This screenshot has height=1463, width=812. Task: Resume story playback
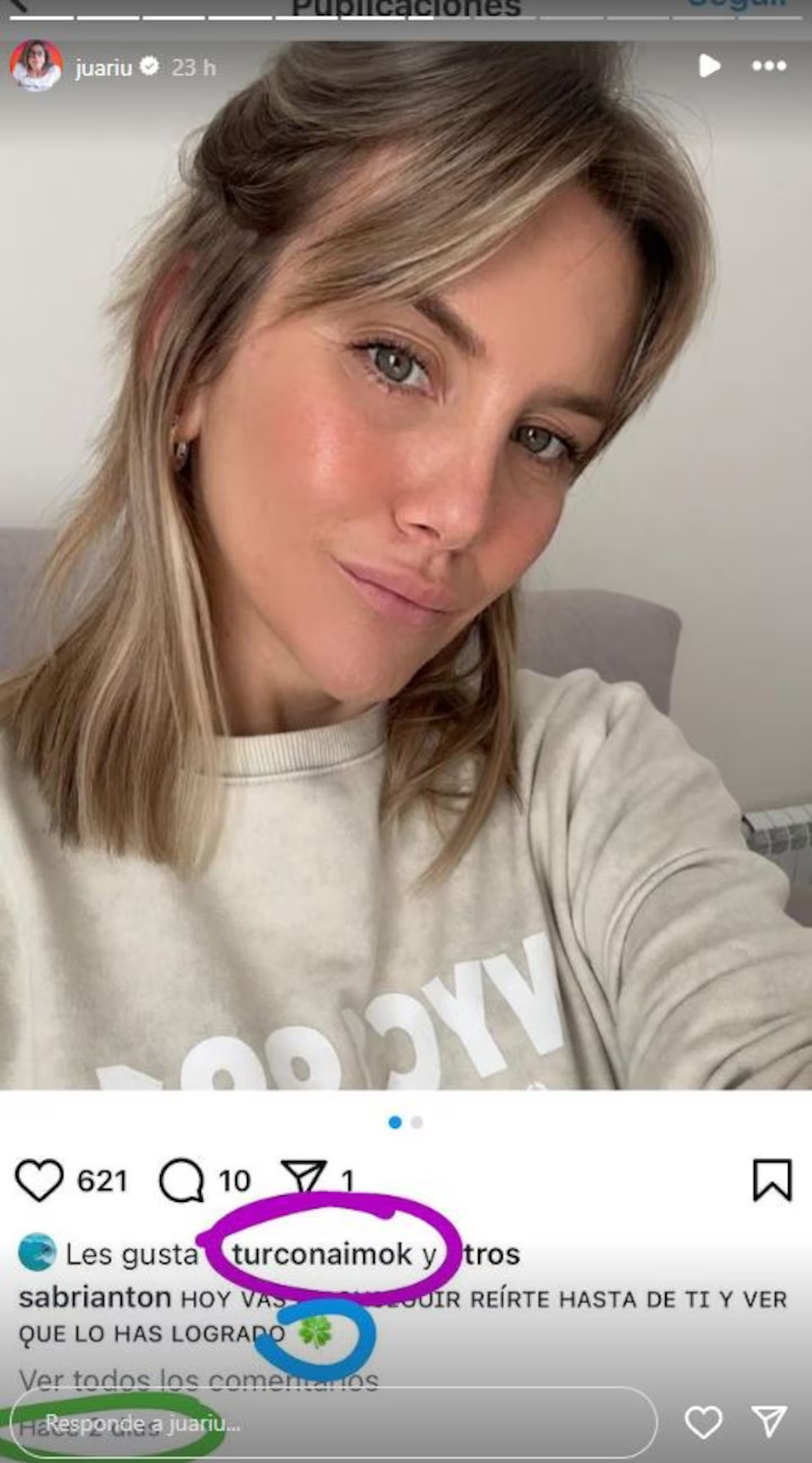708,66
